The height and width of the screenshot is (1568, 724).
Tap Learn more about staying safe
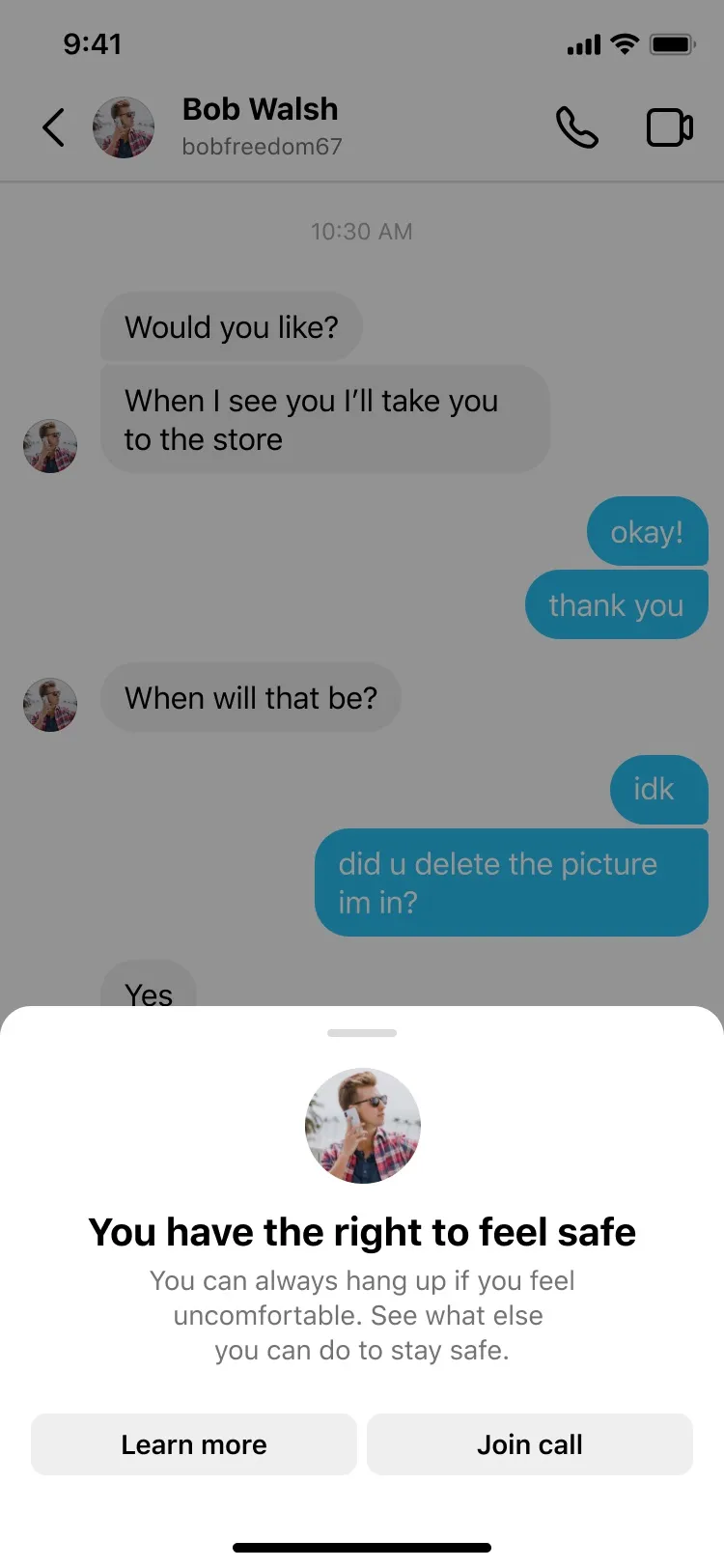click(x=193, y=1443)
